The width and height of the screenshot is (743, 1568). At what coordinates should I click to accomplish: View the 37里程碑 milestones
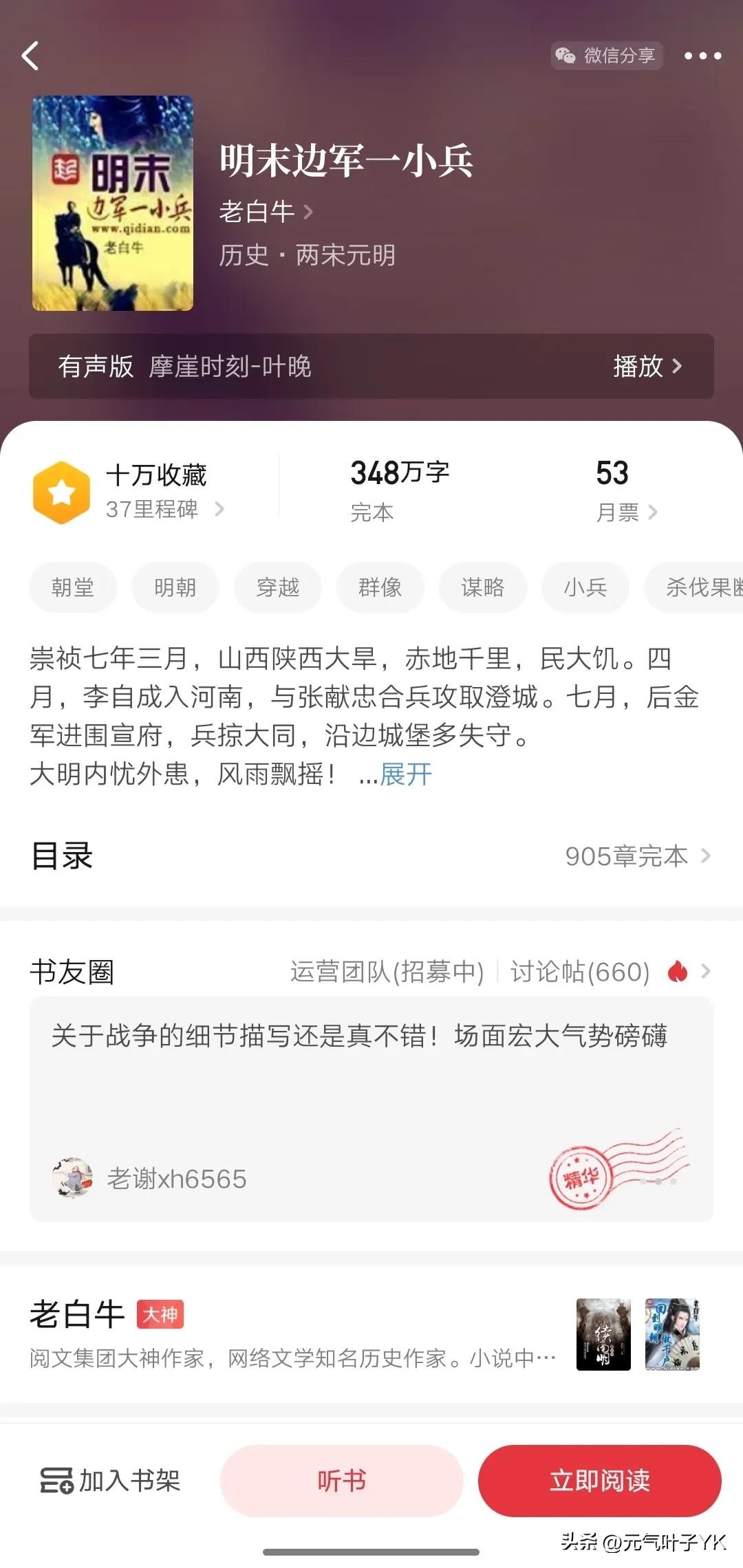pos(164,510)
